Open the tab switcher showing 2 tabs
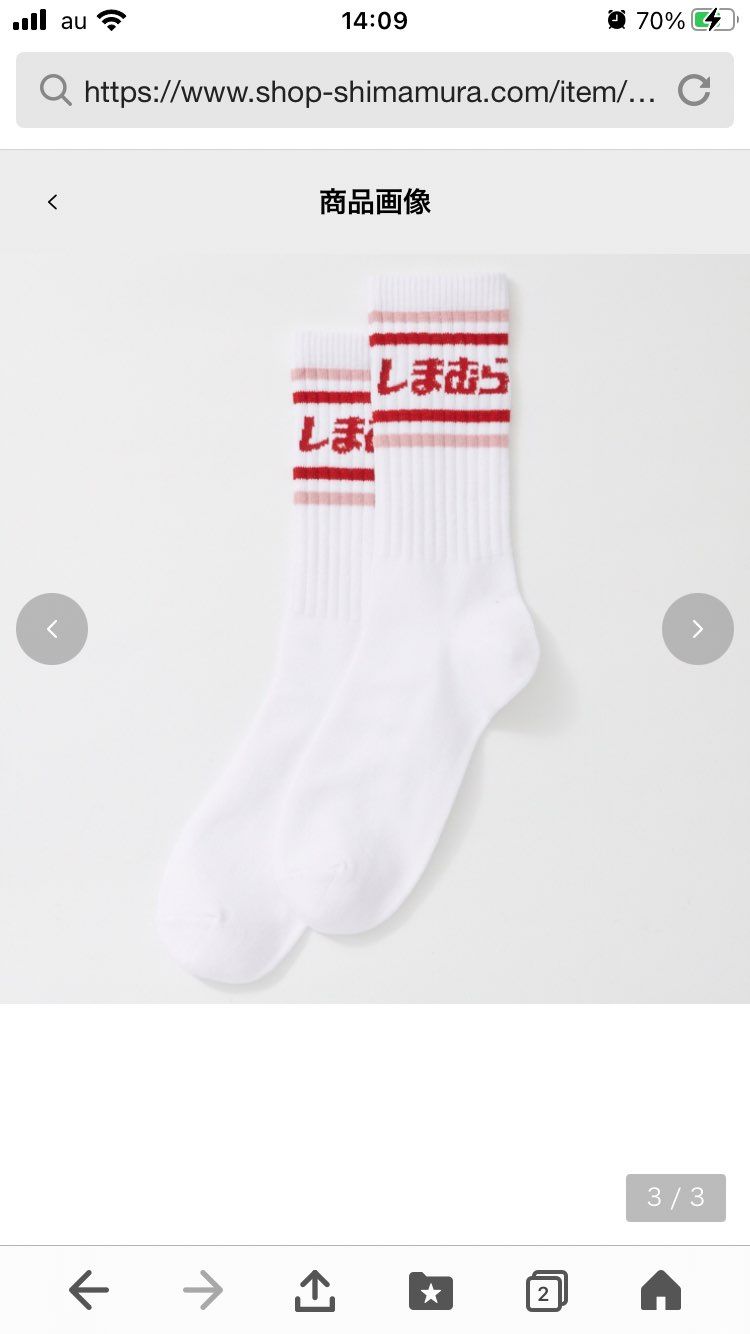The image size is (750, 1334). [x=546, y=1290]
